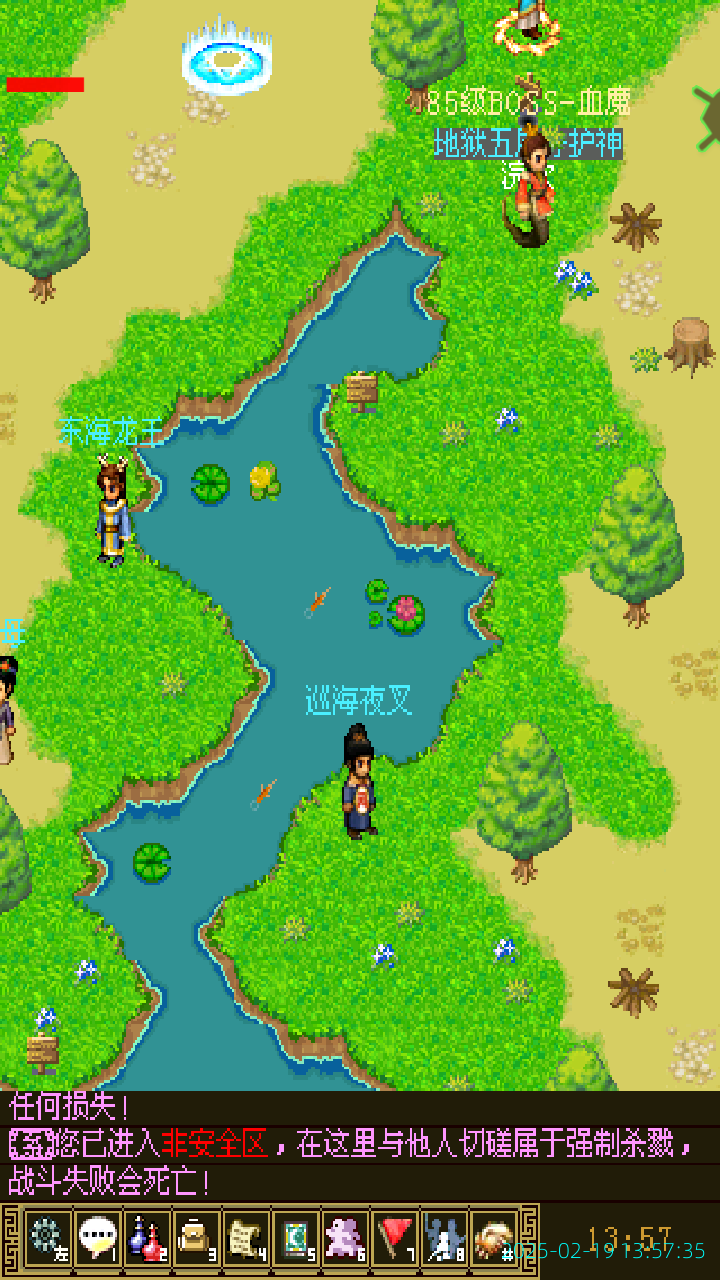The image size is (720, 1280).
Task: Open the gear settings shortcut
Action: coord(47,1238)
